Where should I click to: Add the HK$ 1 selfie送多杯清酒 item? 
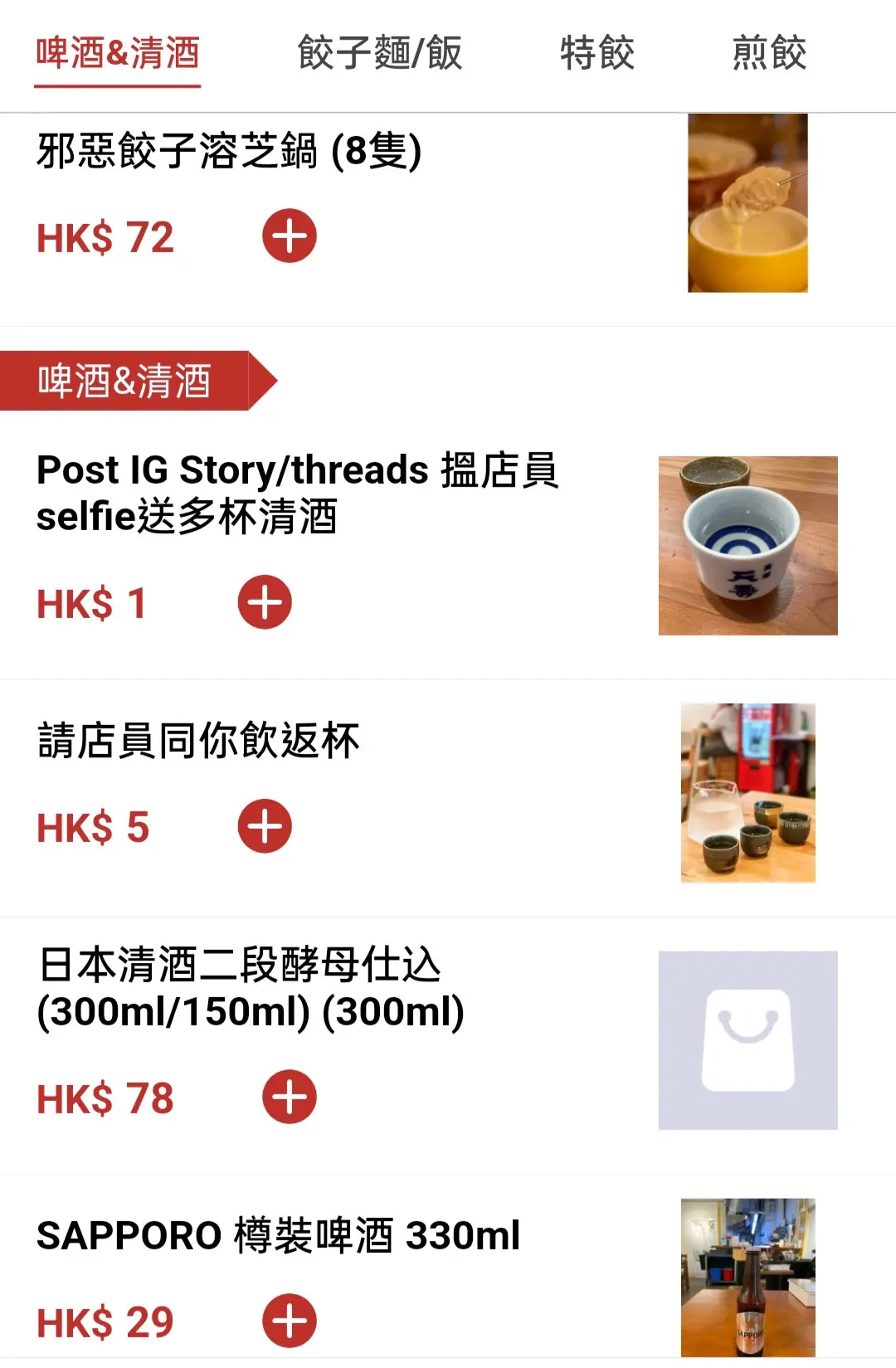265,602
